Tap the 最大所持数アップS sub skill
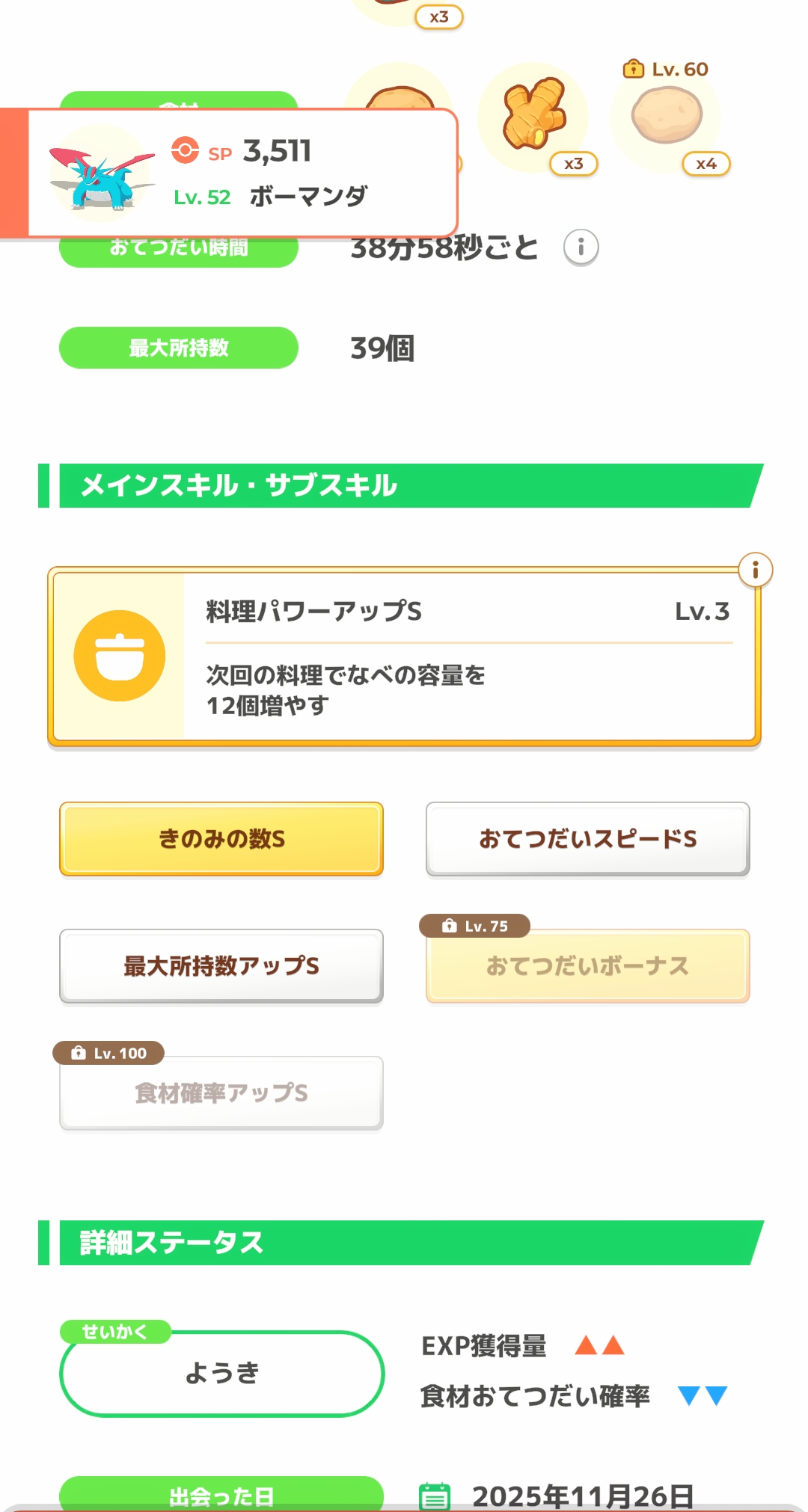This screenshot has width=808, height=1512. pos(221,965)
